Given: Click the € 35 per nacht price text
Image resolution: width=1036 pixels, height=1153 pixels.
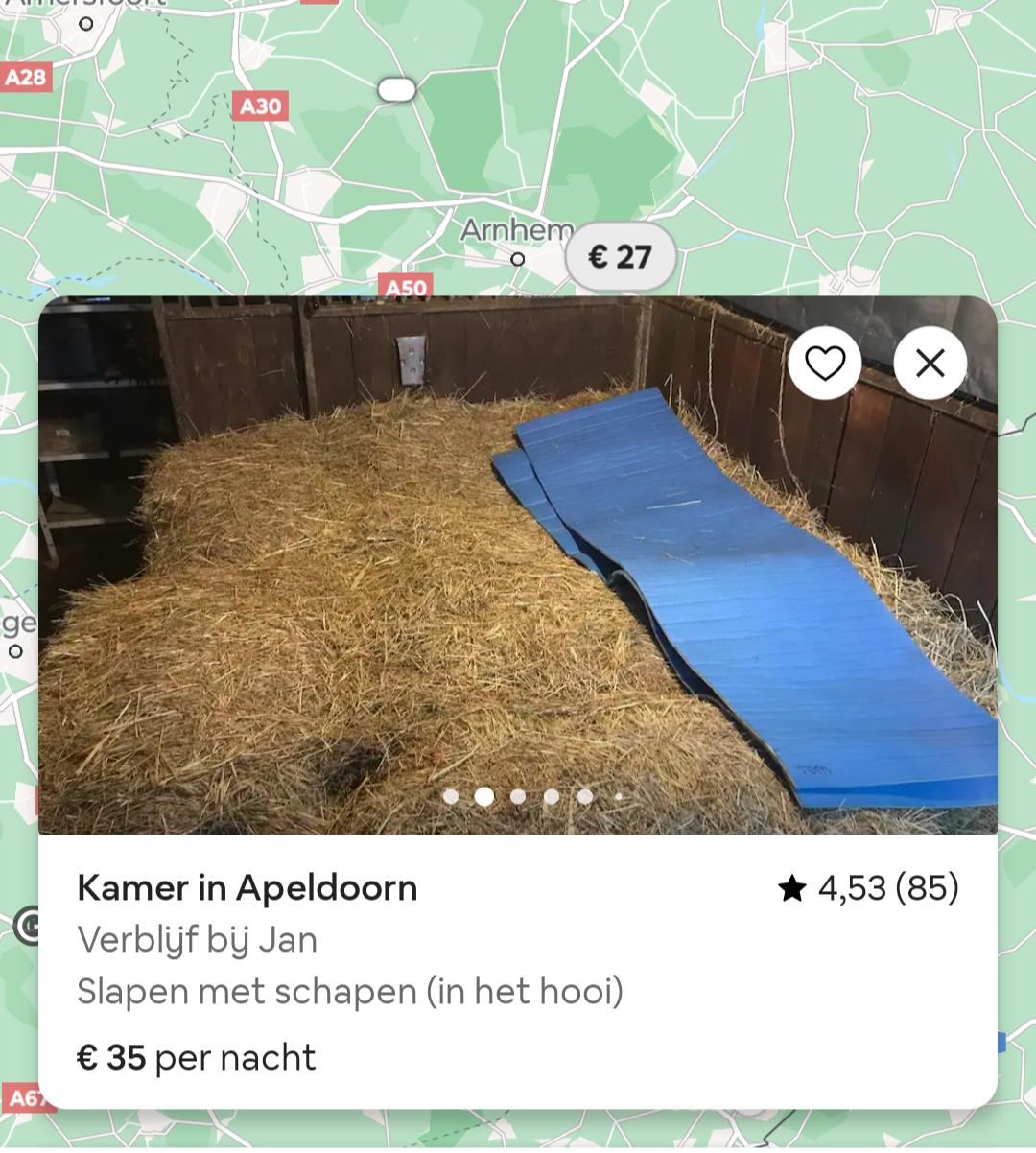Looking at the screenshot, I should tap(195, 1058).
